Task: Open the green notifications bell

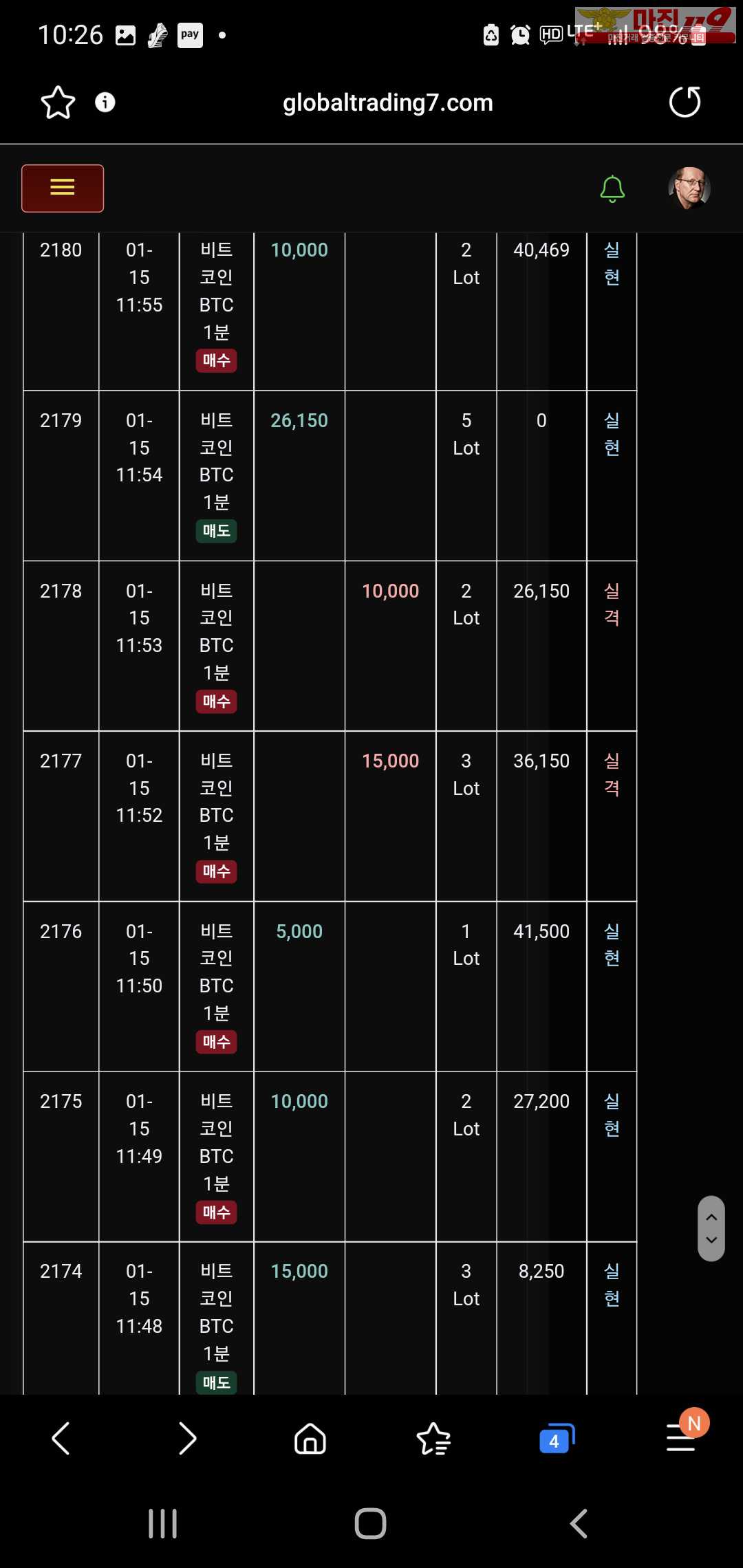Action: pyautogui.click(x=612, y=188)
